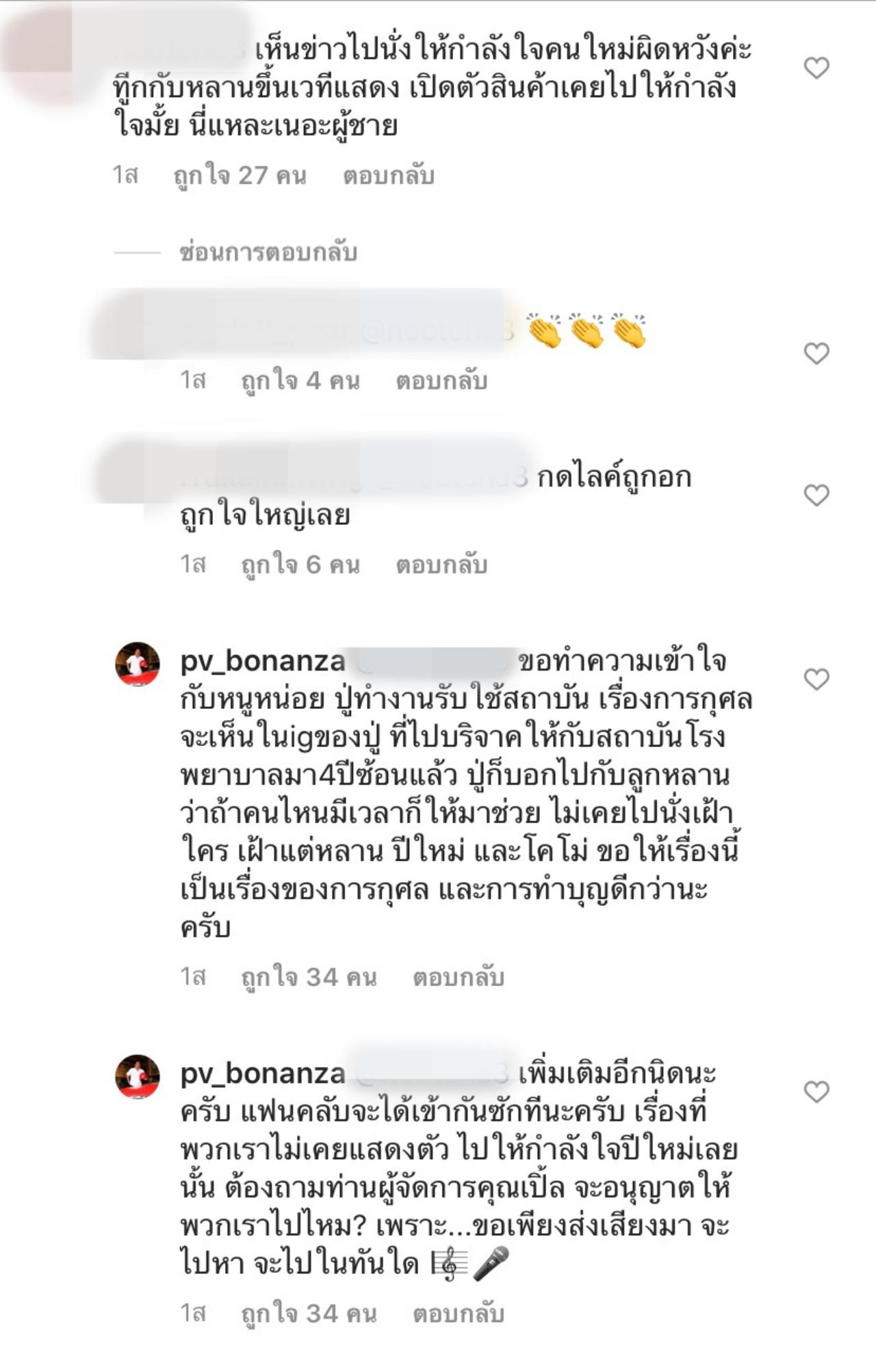Like the clapping hands reply
This screenshot has width=876, height=1372.
816,353
